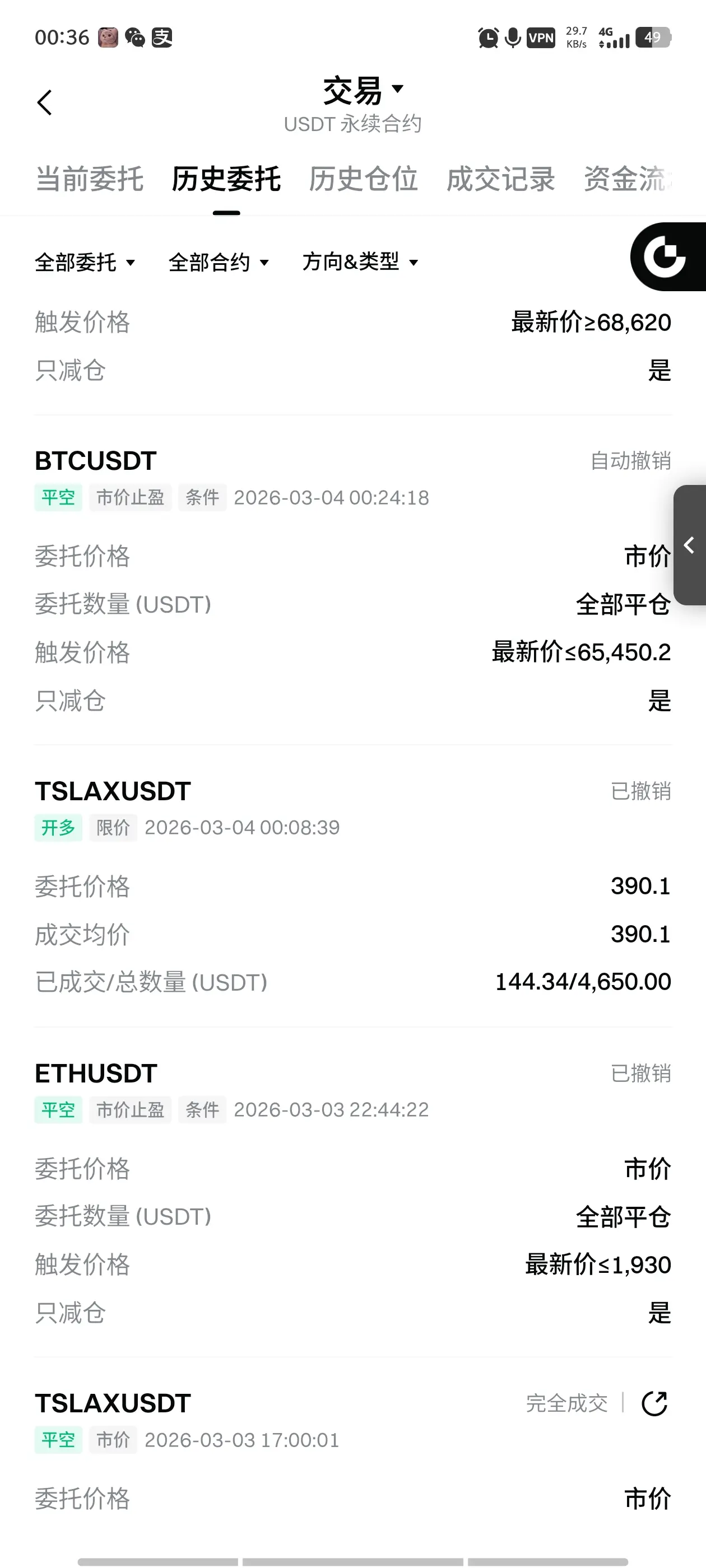Expand the 交易 title dropdown

tap(363, 90)
